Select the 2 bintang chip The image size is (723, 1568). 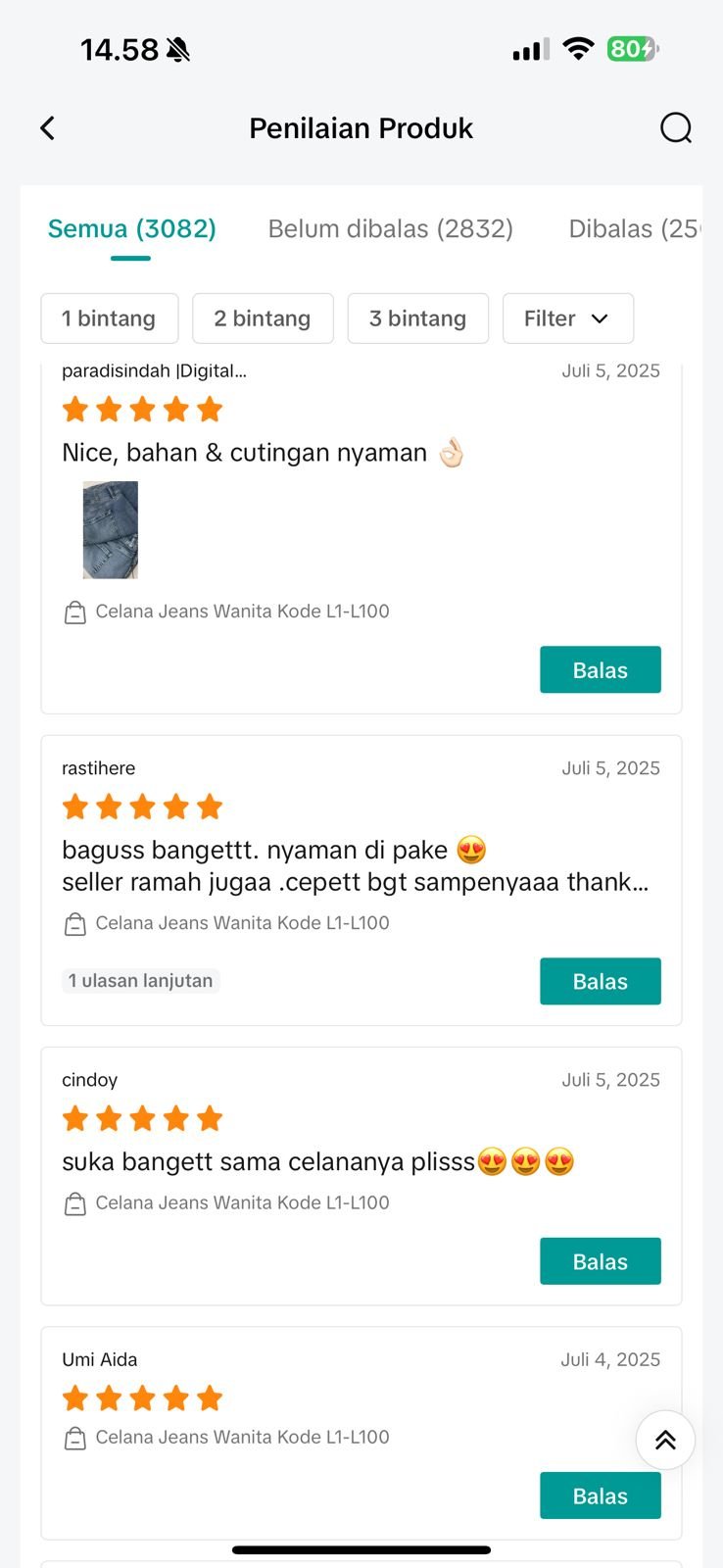coord(263,318)
